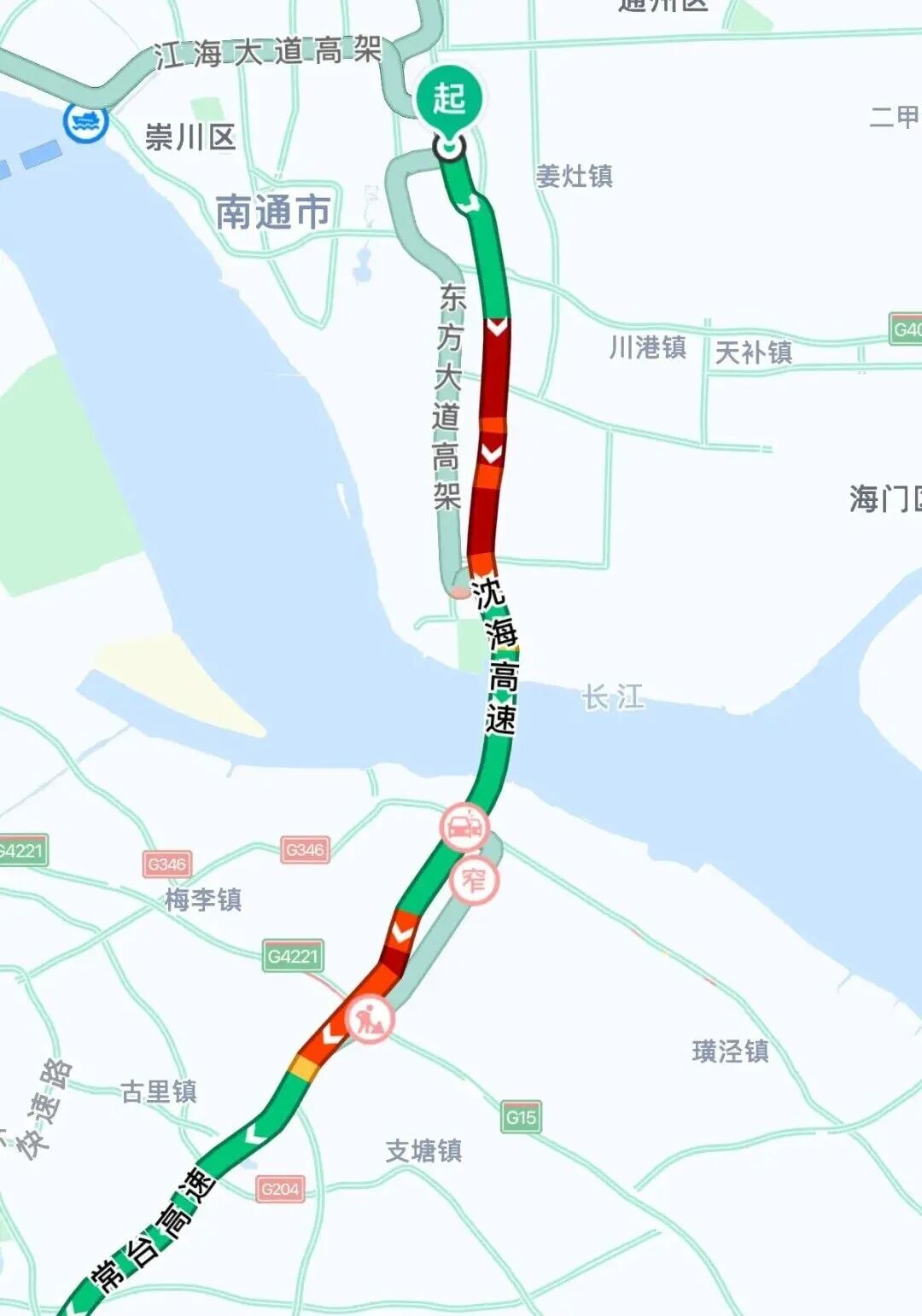The width and height of the screenshot is (922, 1316).
Task: Open the traffic accident marker on the route
Action: click(x=464, y=826)
